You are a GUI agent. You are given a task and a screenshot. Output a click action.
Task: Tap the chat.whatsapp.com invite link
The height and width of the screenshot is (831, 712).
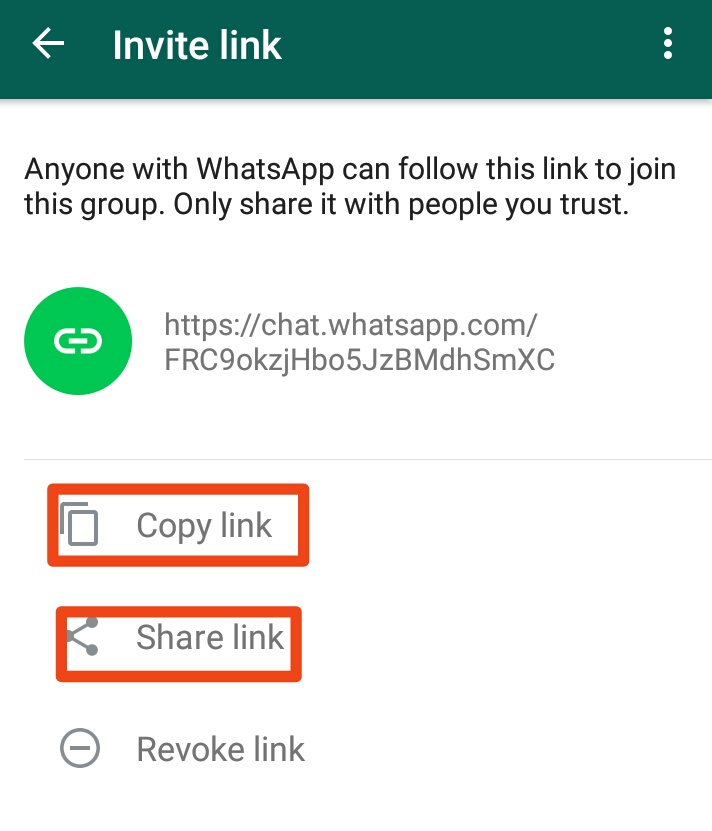359,342
